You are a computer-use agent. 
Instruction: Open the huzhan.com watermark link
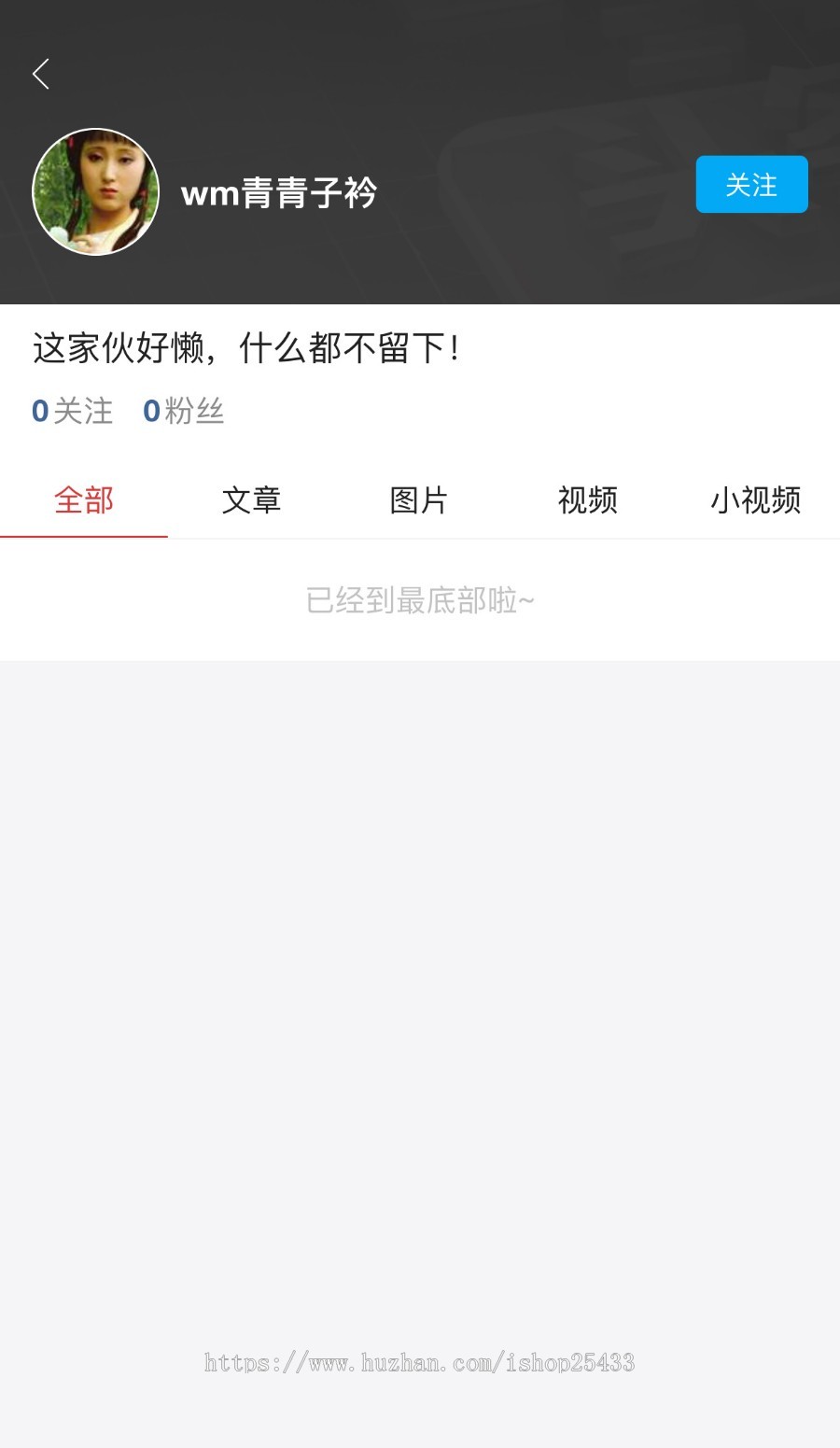point(420,1363)
